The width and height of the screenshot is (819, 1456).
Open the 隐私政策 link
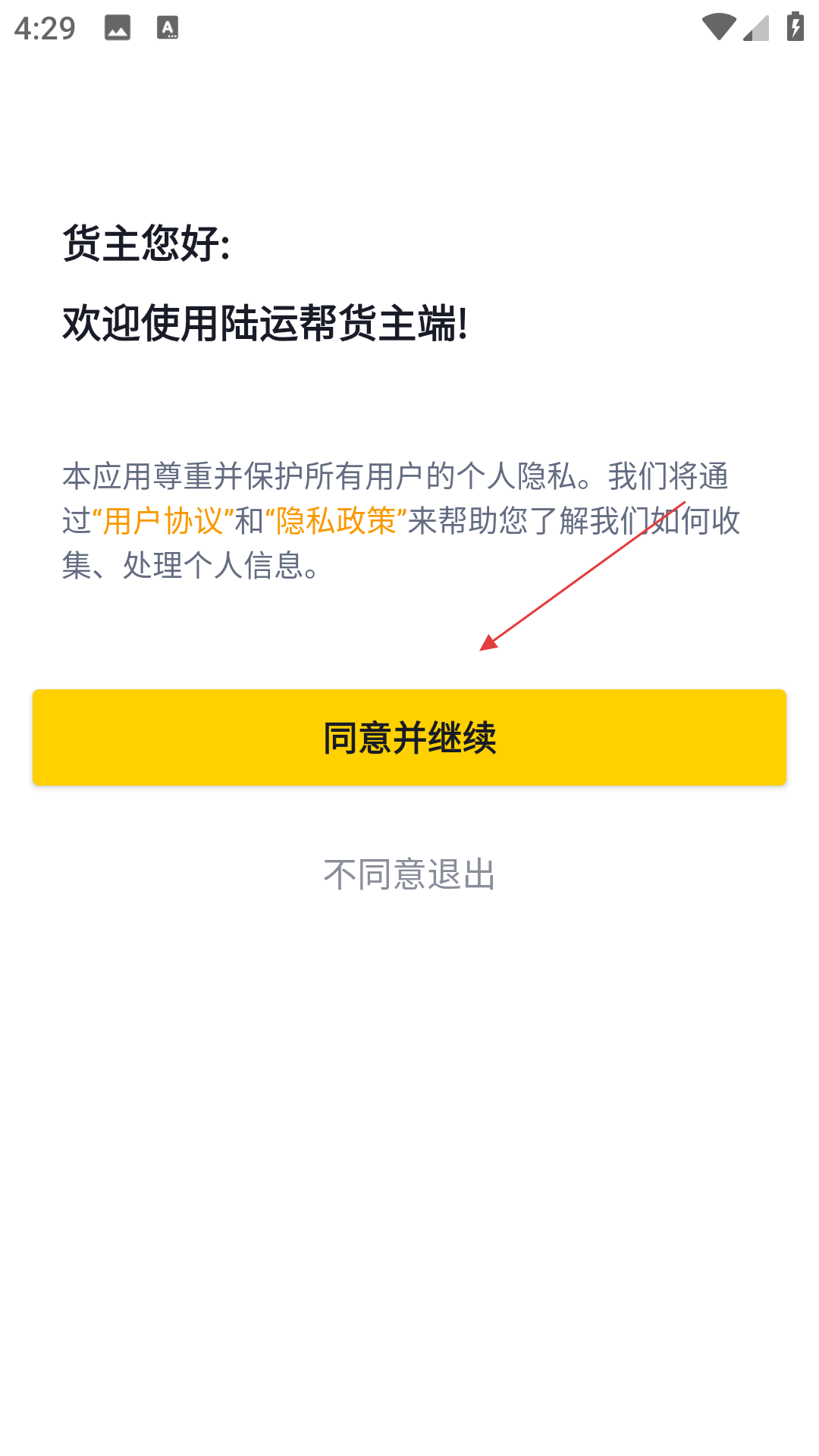click(336, 521)
